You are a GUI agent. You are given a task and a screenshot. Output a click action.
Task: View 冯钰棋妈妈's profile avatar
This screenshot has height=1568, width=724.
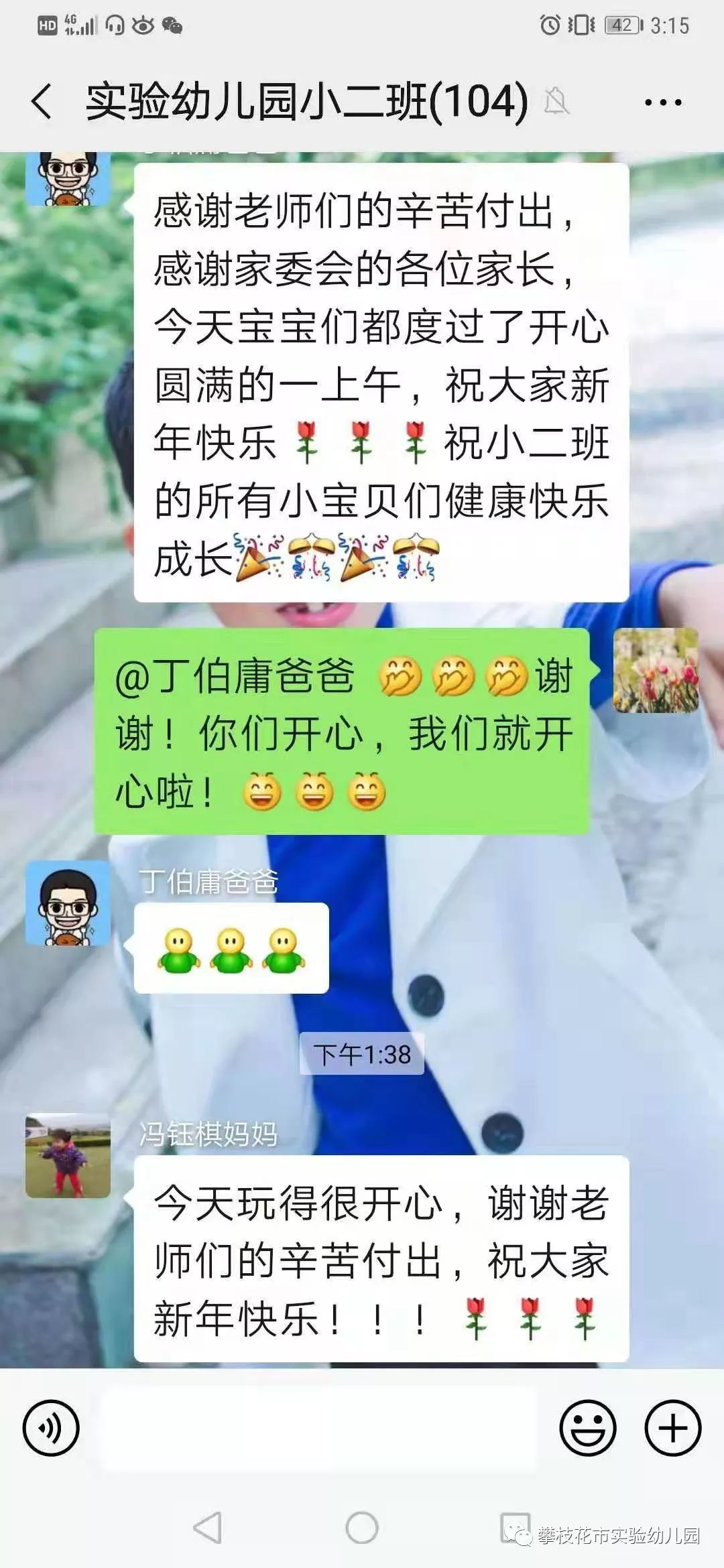(x=68, y=1156)
